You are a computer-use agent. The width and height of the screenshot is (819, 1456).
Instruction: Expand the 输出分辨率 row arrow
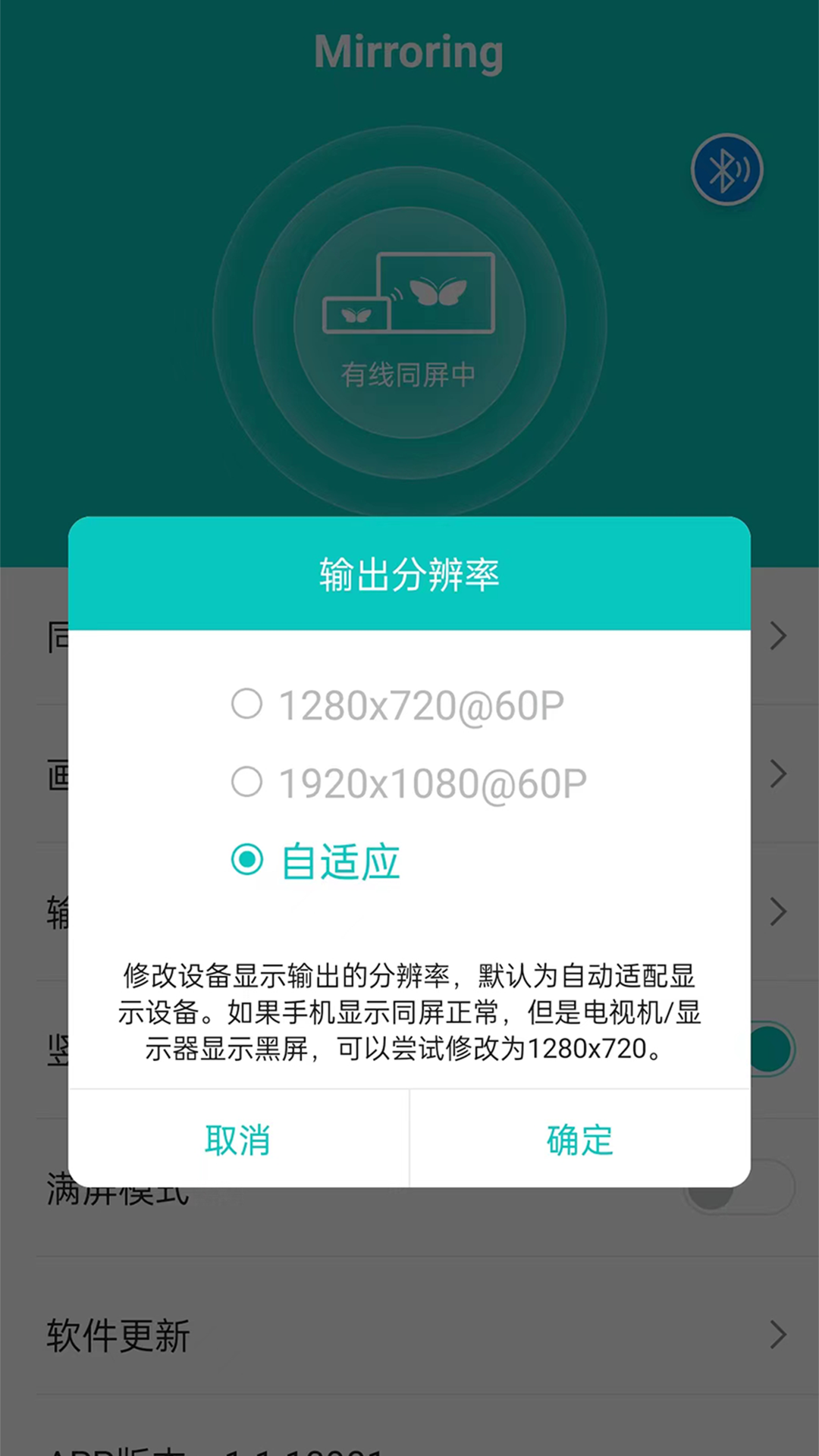tap(777, 912)
